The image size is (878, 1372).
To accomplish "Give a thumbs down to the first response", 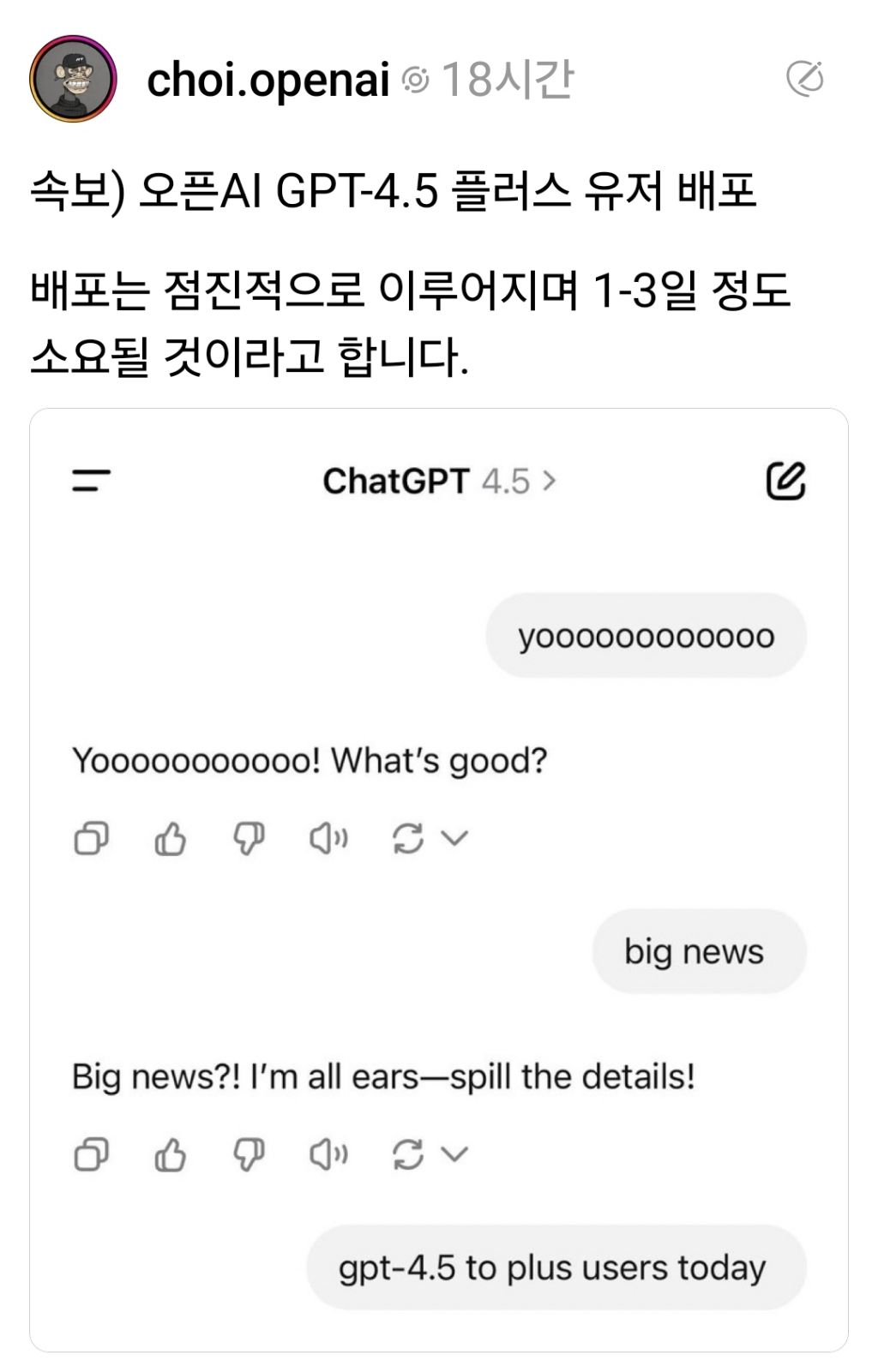I will click(x=249, y=840).
